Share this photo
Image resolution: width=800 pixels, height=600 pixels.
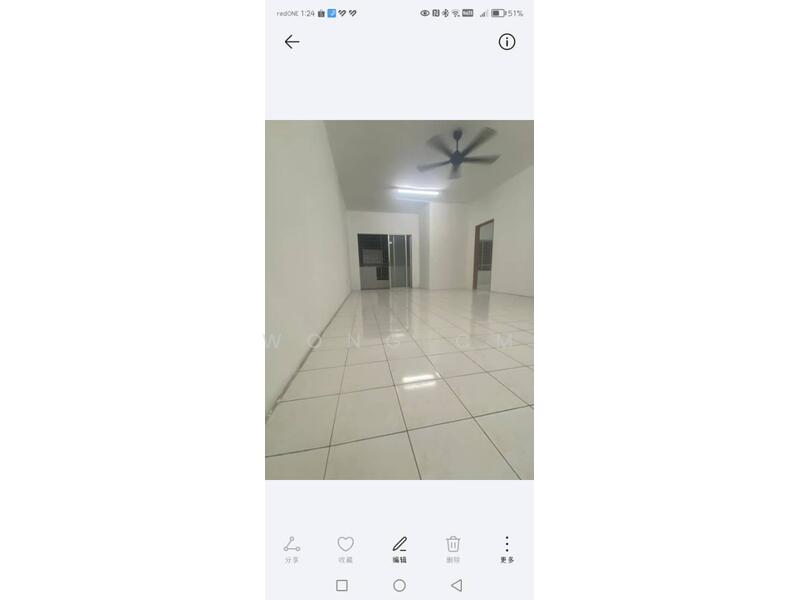point(292,548)
